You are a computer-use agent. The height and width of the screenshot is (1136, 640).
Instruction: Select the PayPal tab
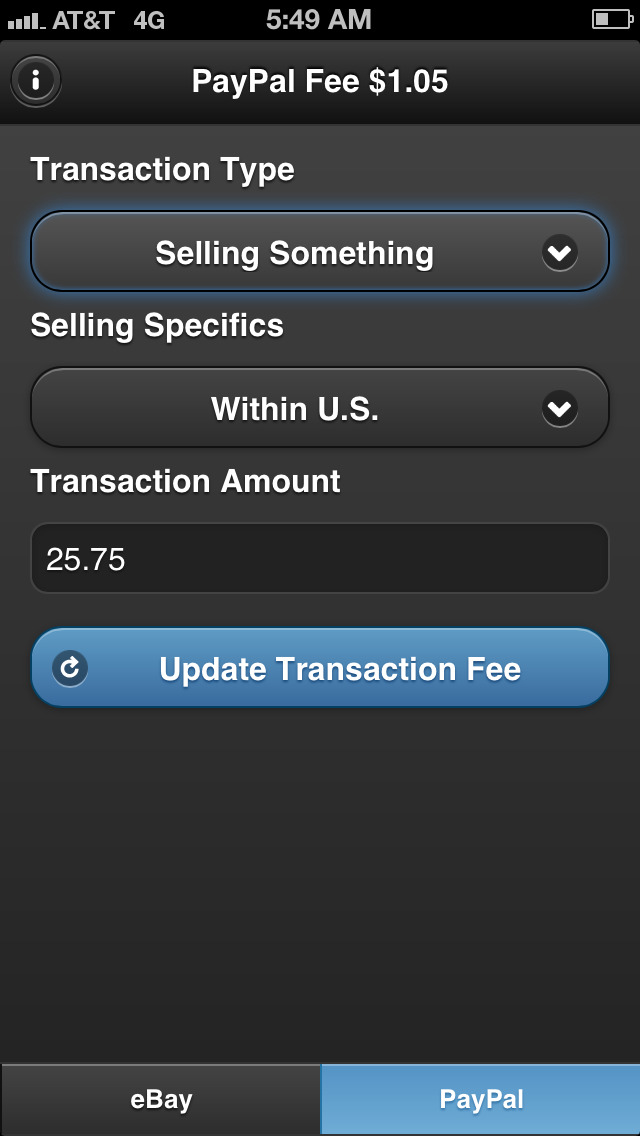(x=481, y=1100)
